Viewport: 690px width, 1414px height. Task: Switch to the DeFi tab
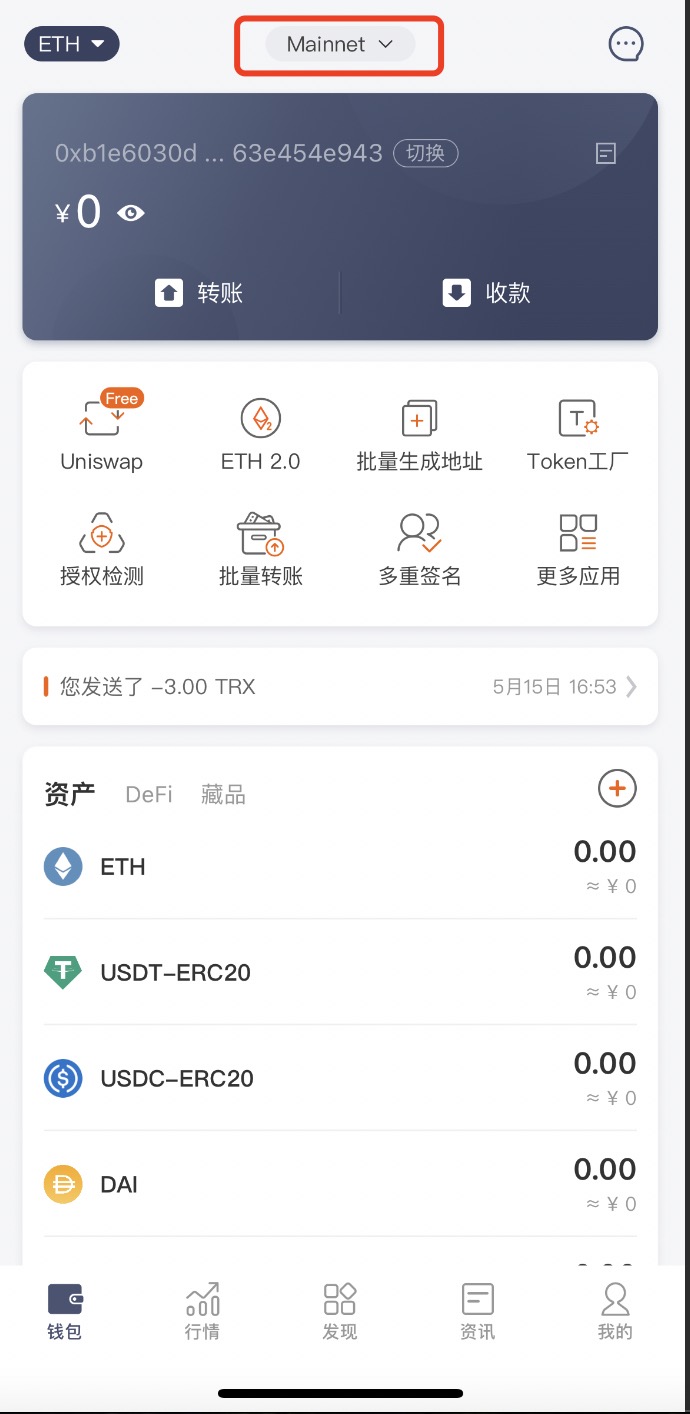click(149, 794)
